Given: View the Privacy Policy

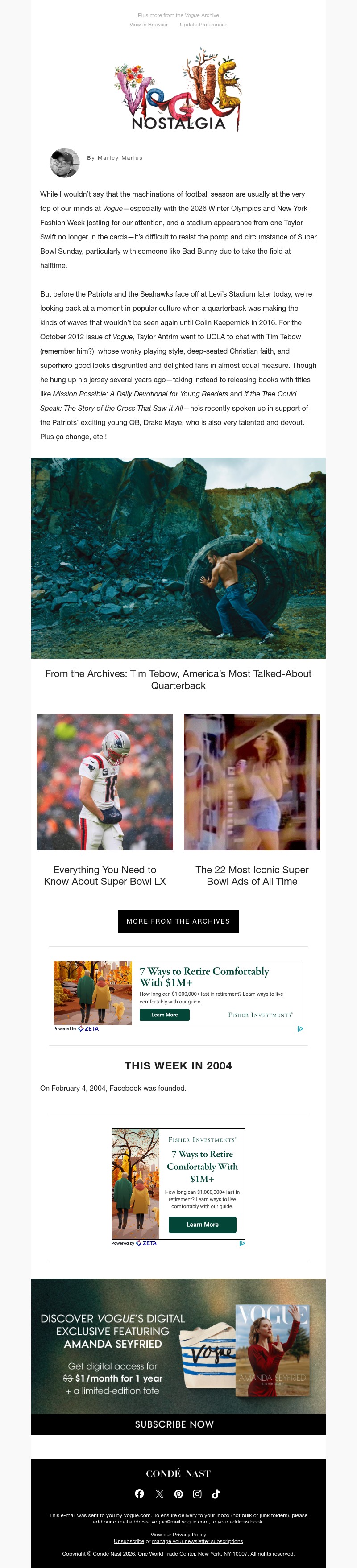Looking at the screenshot, I should pyautogui.click(x=190, y=1535).
